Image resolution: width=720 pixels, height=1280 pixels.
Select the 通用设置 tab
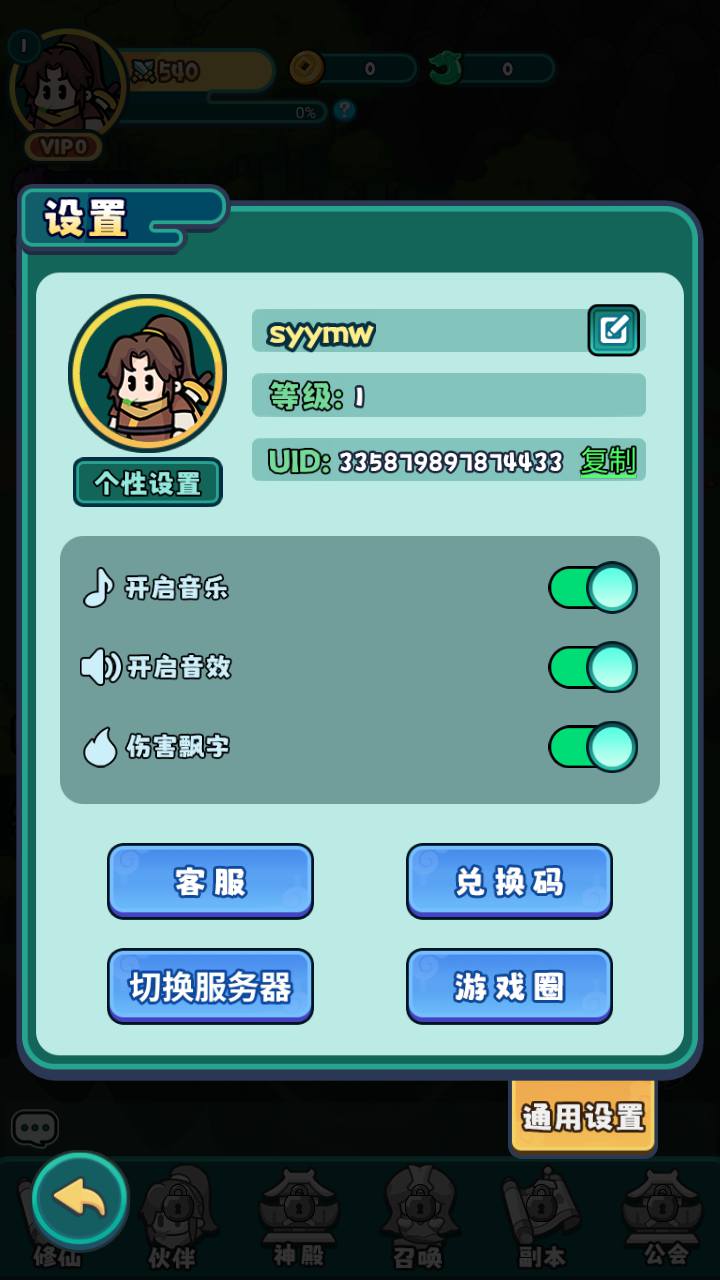click(583, 1117)
